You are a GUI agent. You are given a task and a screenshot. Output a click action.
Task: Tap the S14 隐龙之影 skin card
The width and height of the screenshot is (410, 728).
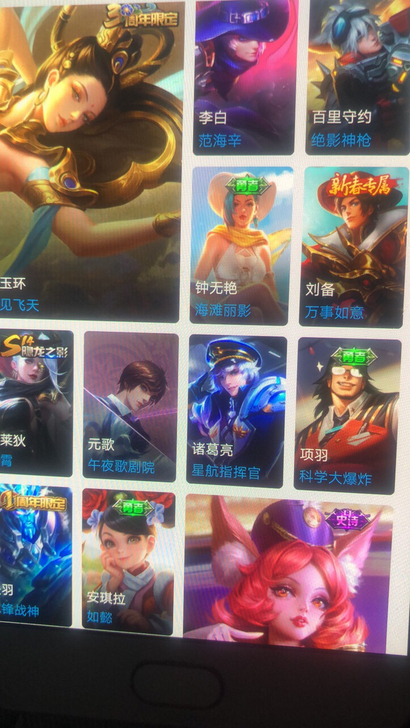click(36, 403)
